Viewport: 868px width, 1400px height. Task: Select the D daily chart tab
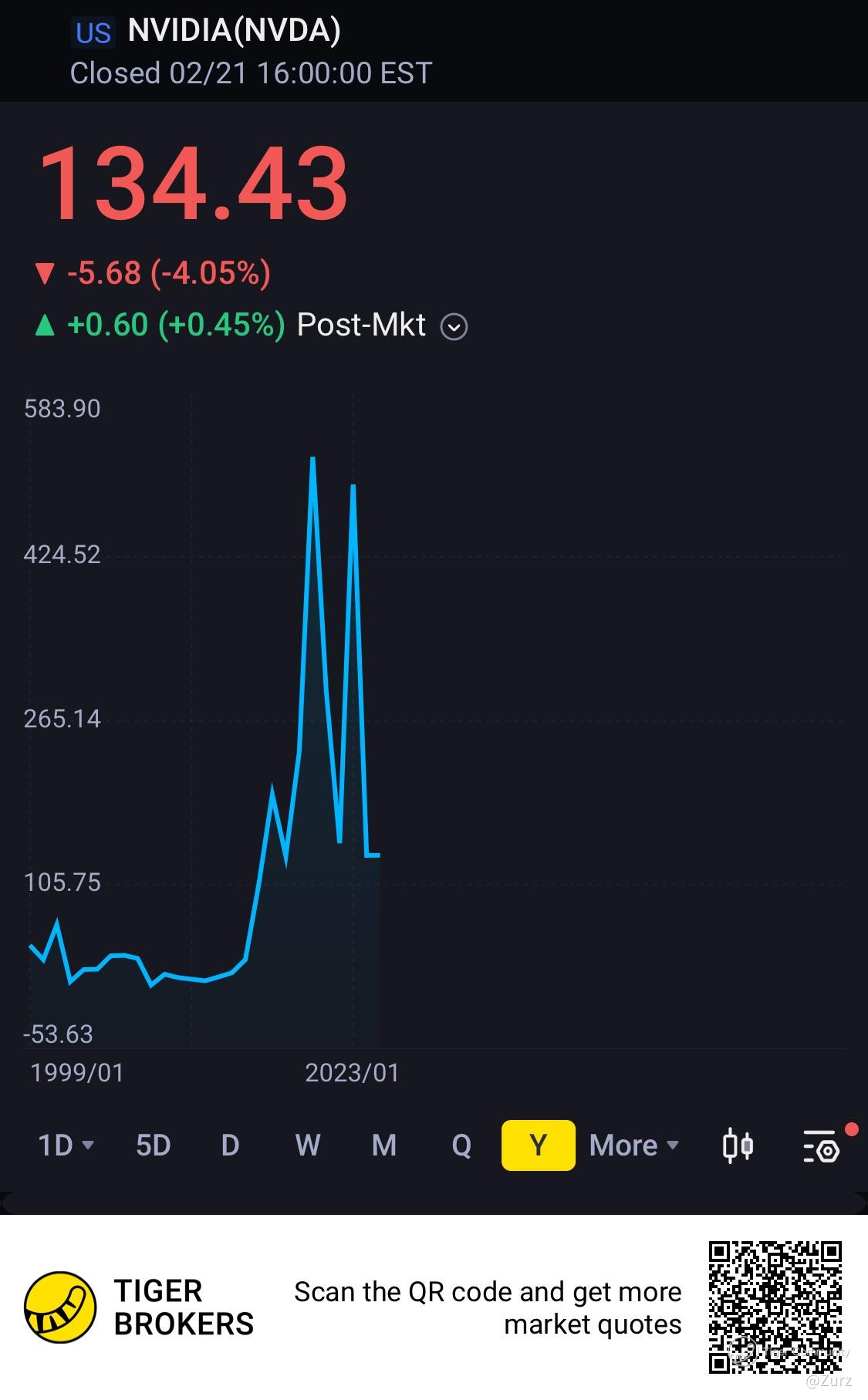(230, 1145)
